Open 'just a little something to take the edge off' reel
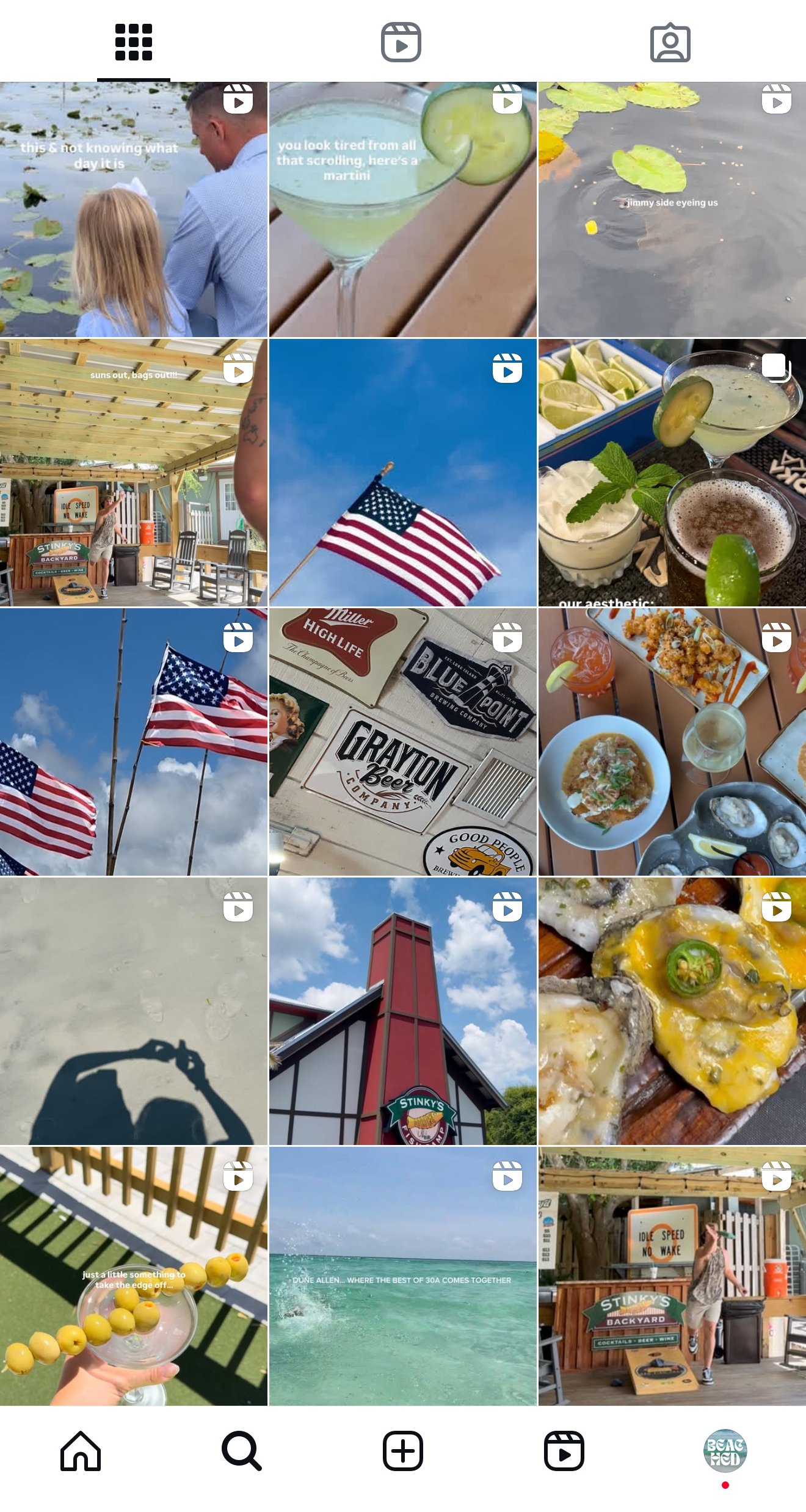Screen dimensions: 806x1512 tap(134, 1276)
